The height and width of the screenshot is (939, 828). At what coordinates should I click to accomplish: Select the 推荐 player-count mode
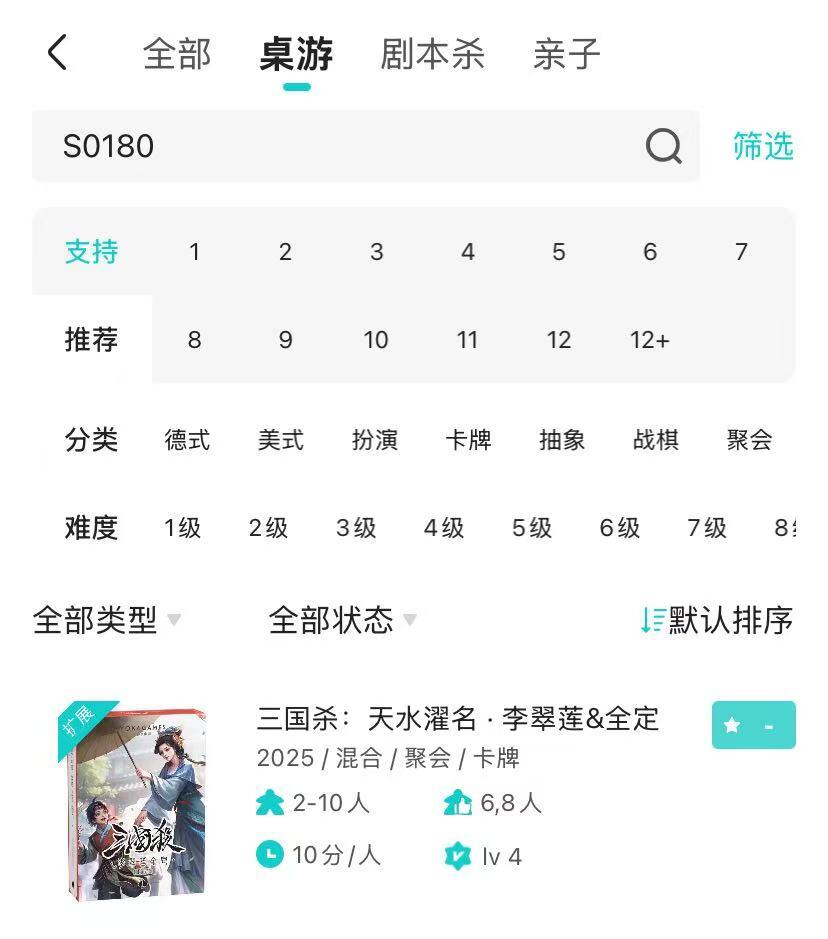[x=92, y=340]
